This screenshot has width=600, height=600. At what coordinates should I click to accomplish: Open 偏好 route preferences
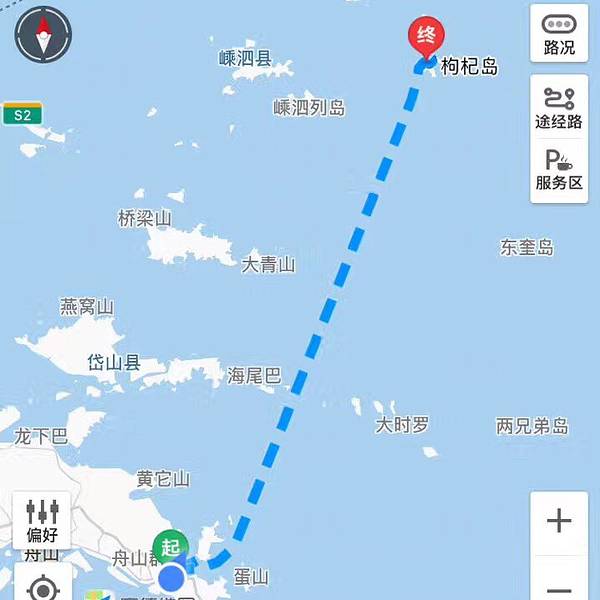(x=42, y=521)
